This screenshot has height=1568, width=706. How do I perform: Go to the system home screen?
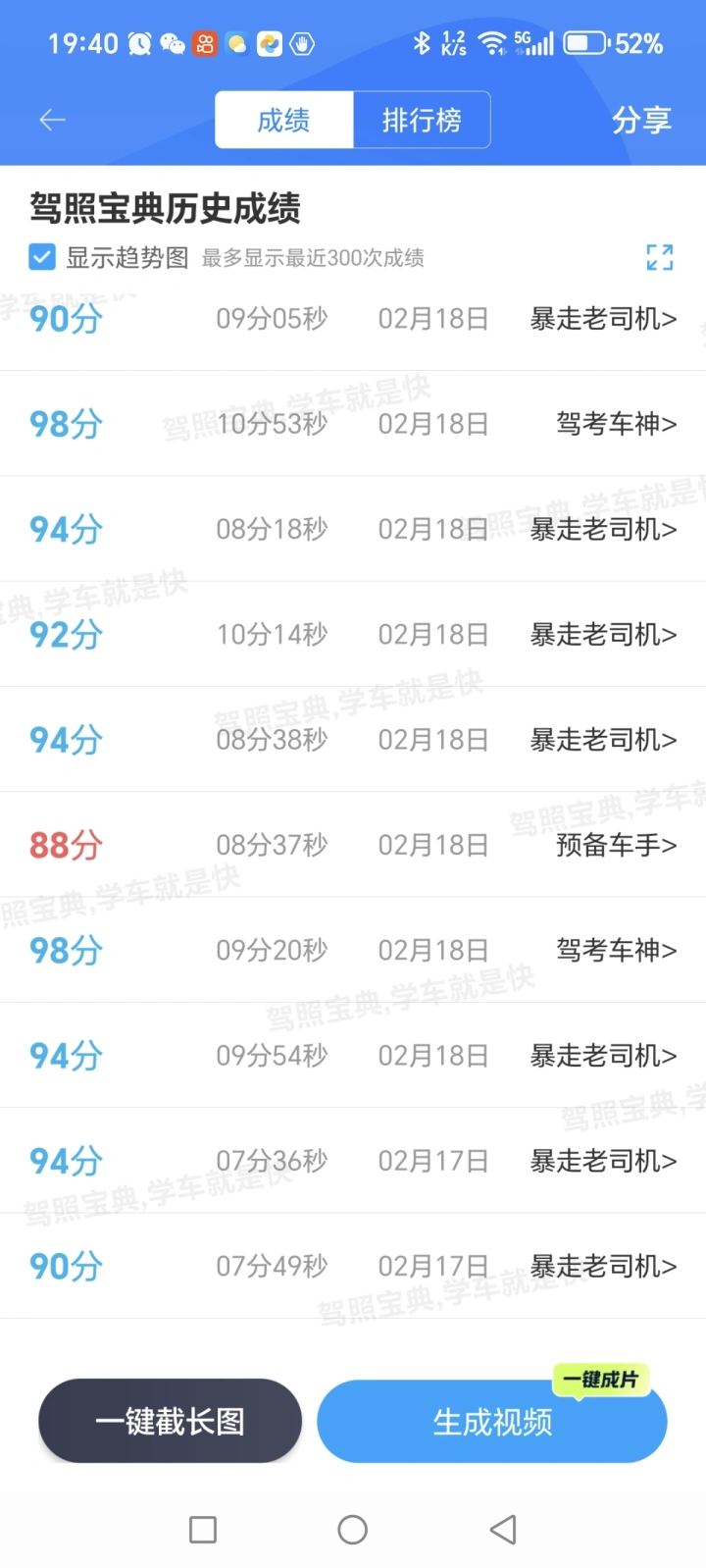352,1529
